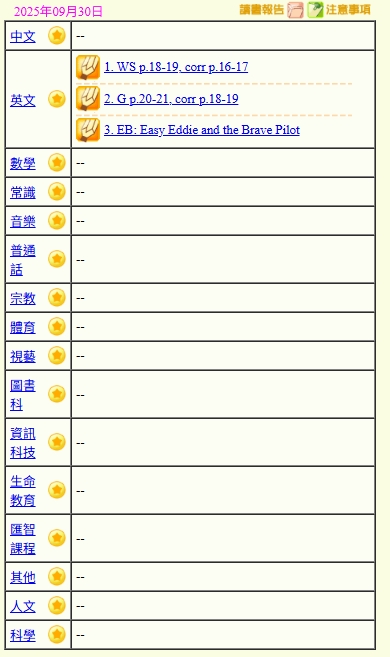This screenshot has height=657, width=390.
Task: Open EB: Easy Eddie and the Brave Pilot
Action: pyautogui.click(x=202, y=130)
